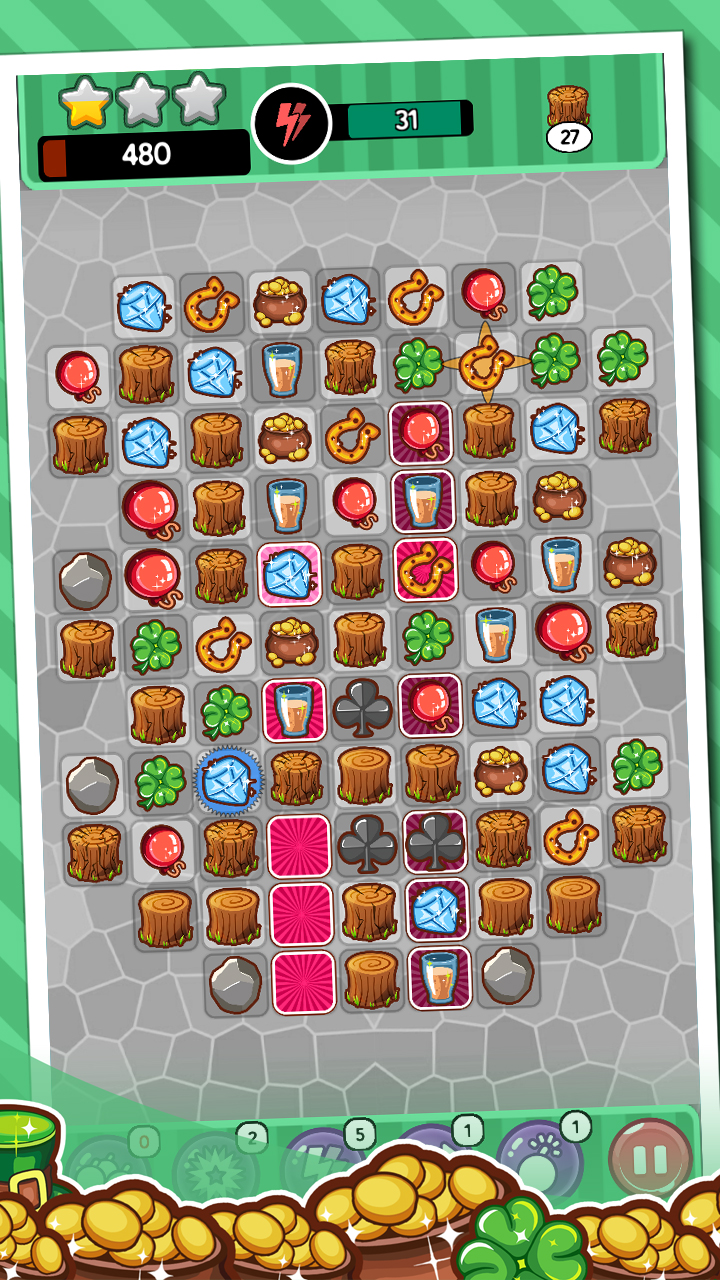Viewport: 720px width, 1280px height.
Task: Tap the red lightning energy icon
Action: [x=291, y=124]
